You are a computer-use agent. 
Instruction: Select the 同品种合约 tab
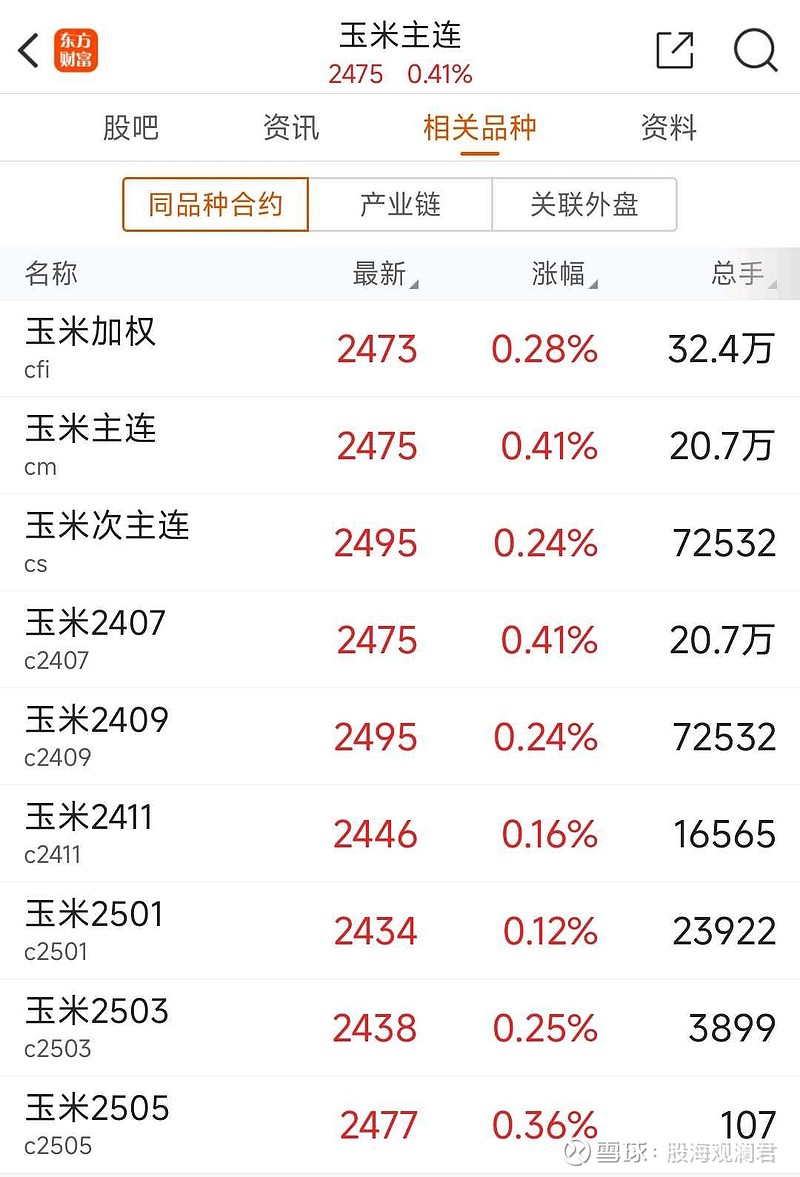213,204
